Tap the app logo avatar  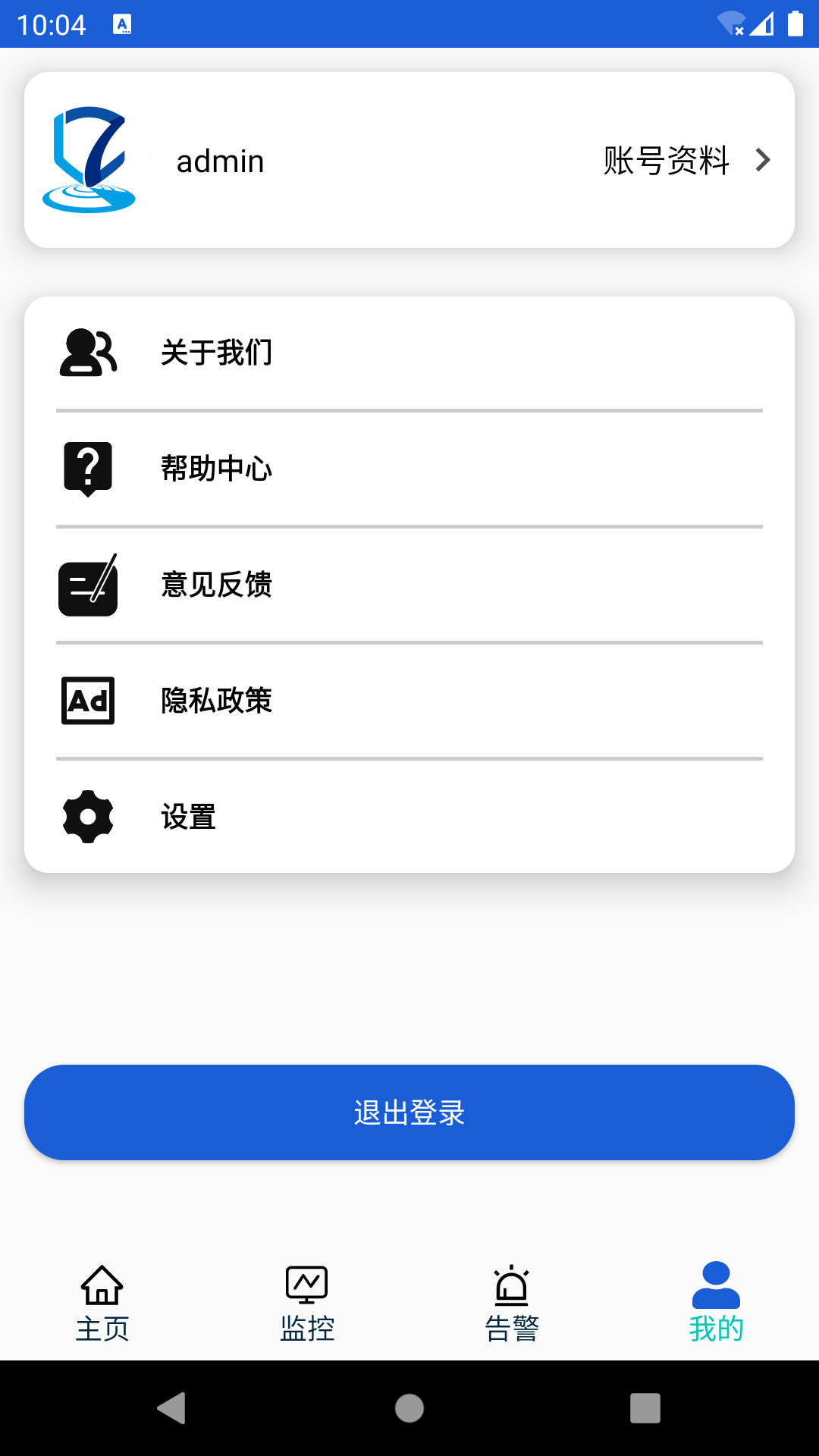(89, 160)
